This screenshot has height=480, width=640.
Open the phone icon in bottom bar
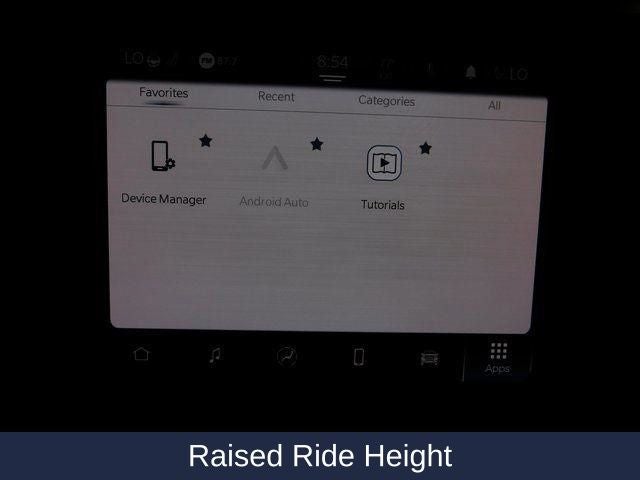[x=358, y=357]
